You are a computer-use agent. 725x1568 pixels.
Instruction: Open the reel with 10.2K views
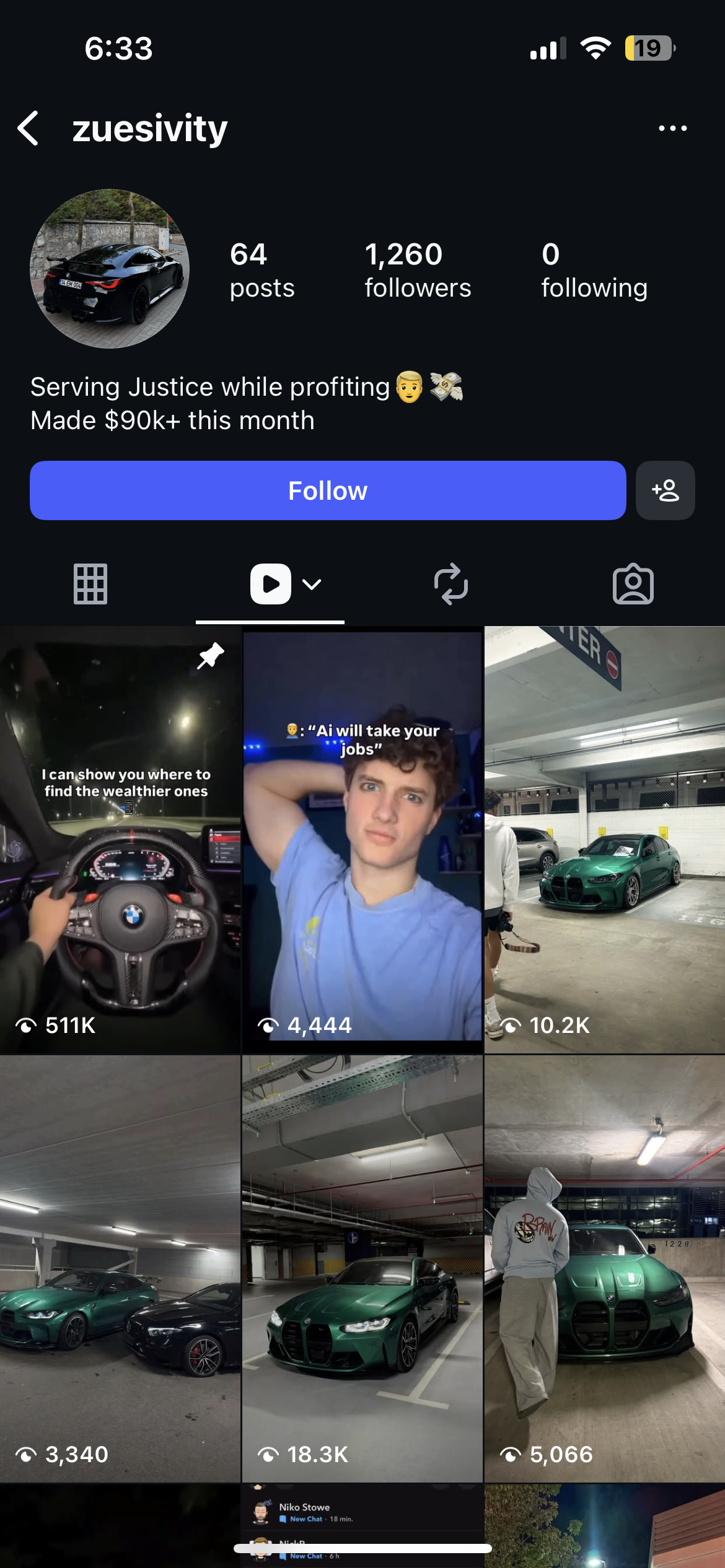click(605, 840)
